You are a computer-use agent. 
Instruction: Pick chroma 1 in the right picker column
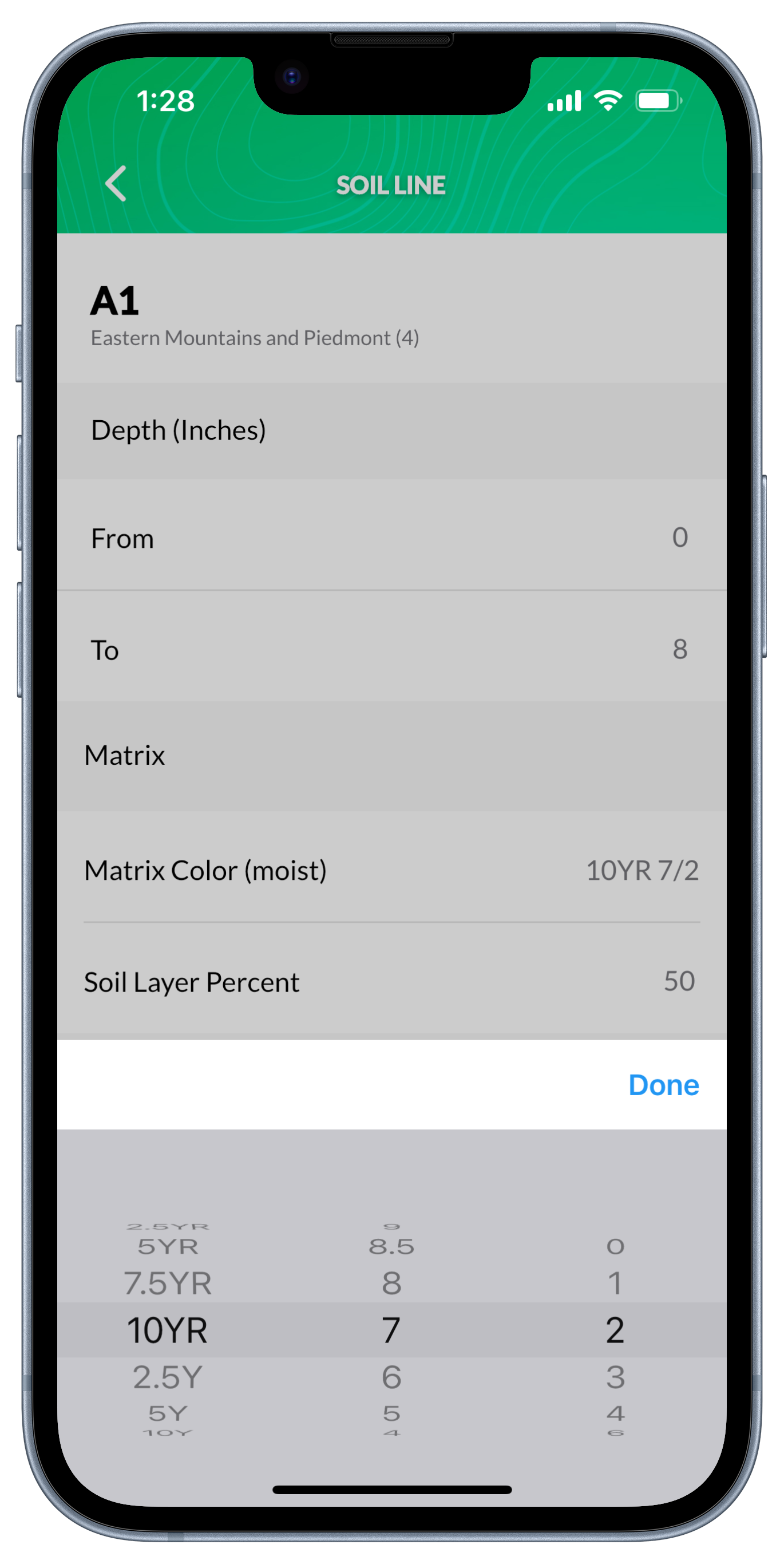coord(615,1283)
